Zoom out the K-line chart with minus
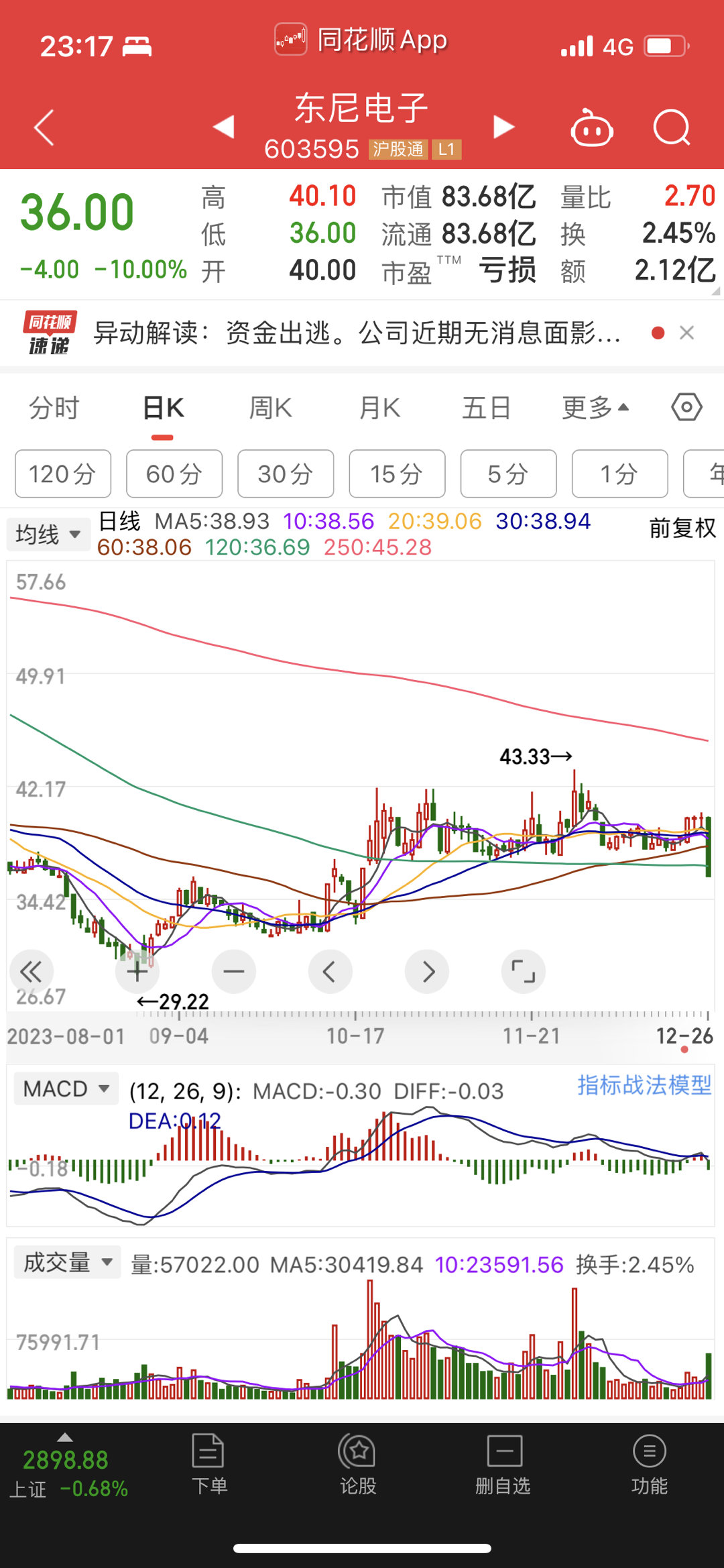Image resolution: width=724 pixels, height=1568 pixels. (x=234, y=971)
